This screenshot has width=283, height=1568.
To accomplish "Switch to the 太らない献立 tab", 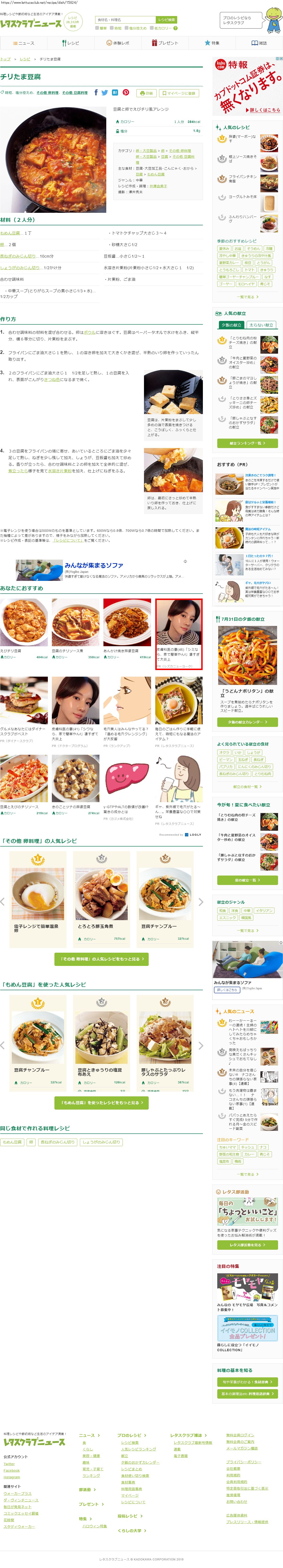I will (261, 325).
